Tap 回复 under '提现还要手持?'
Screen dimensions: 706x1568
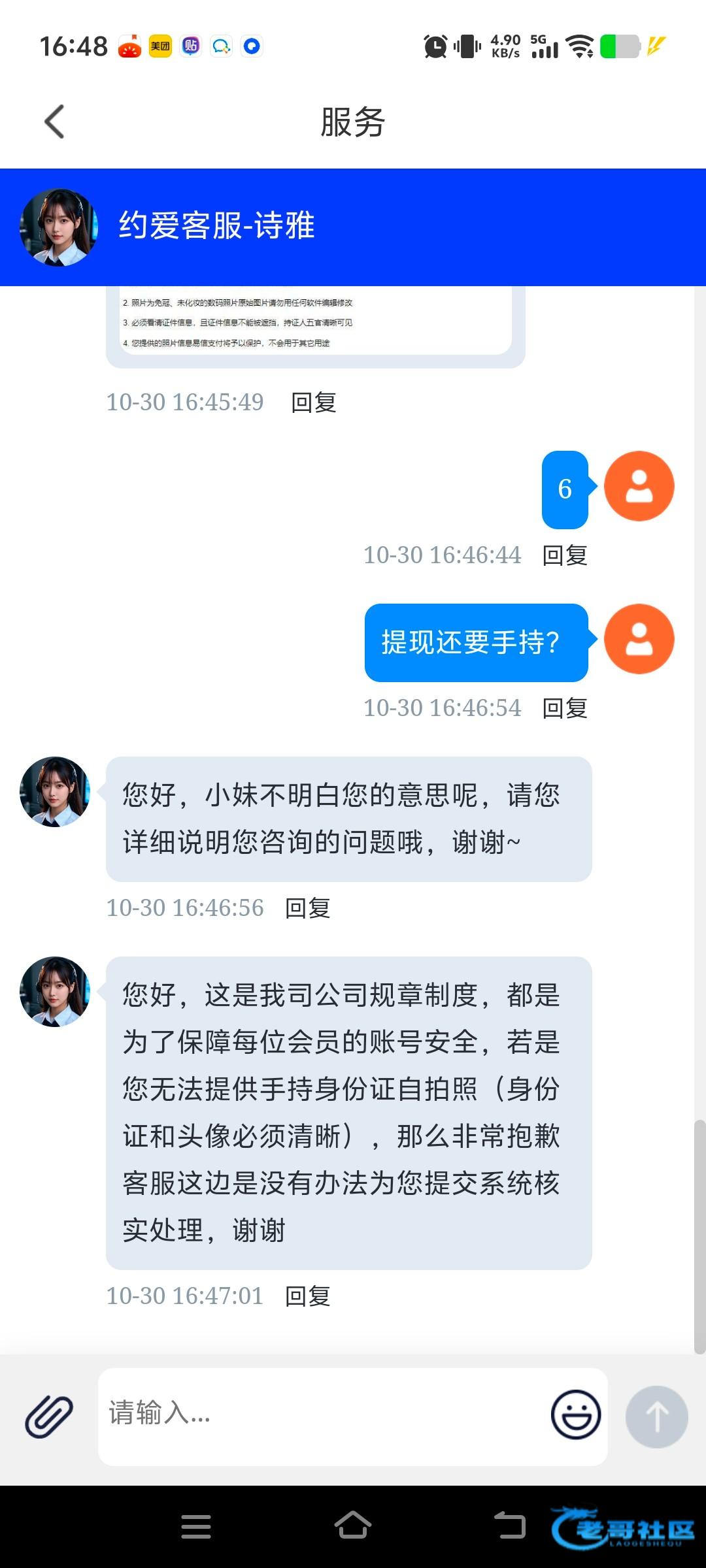click(x=565, y=708)
